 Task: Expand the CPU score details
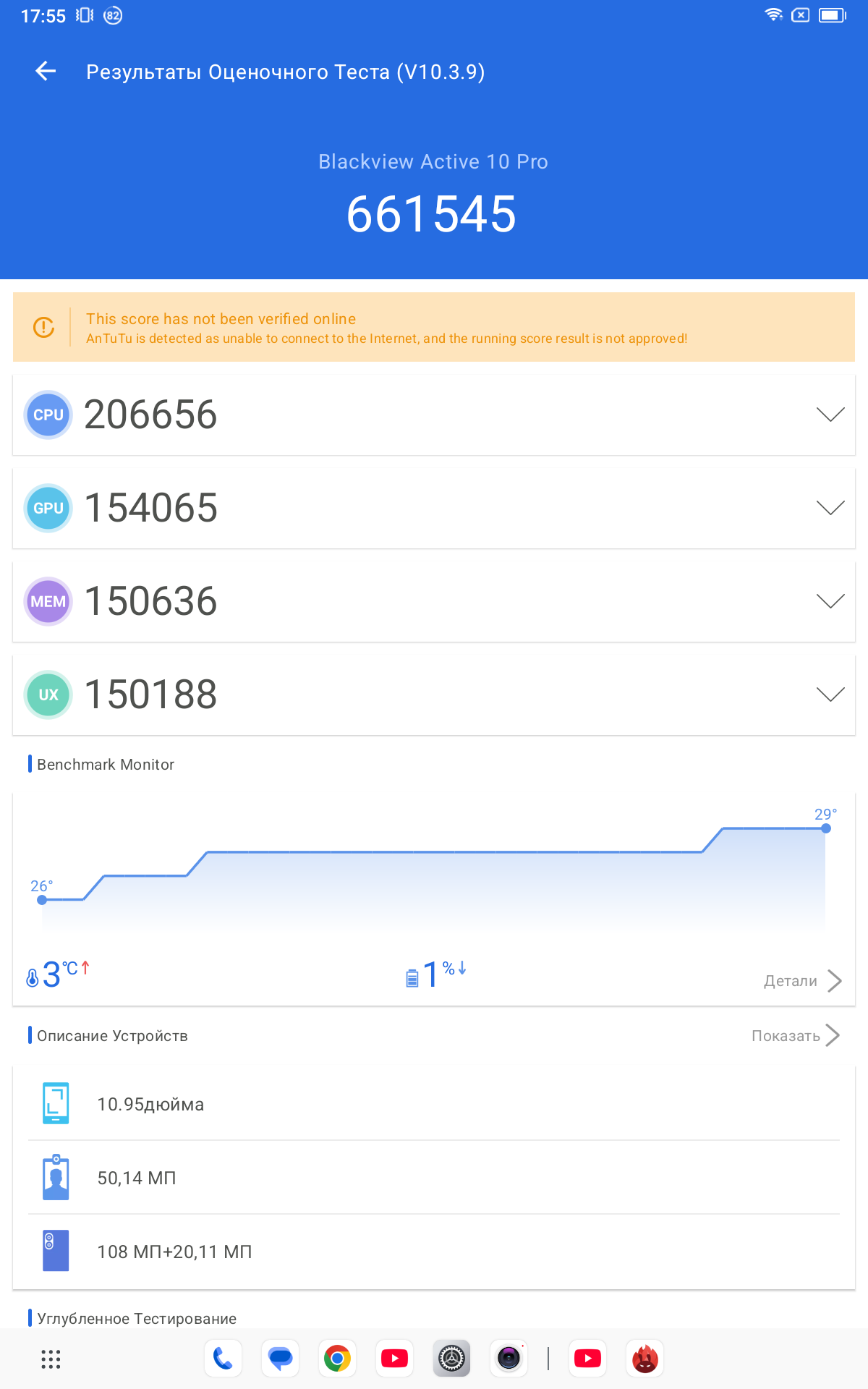(830, 415)
